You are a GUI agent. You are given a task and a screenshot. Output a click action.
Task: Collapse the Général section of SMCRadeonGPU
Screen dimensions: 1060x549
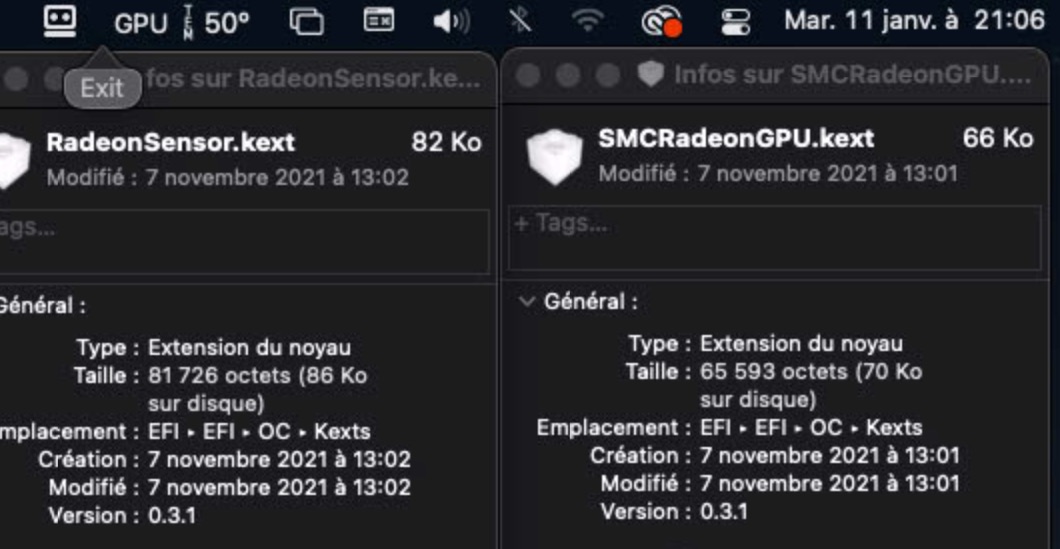528,302
